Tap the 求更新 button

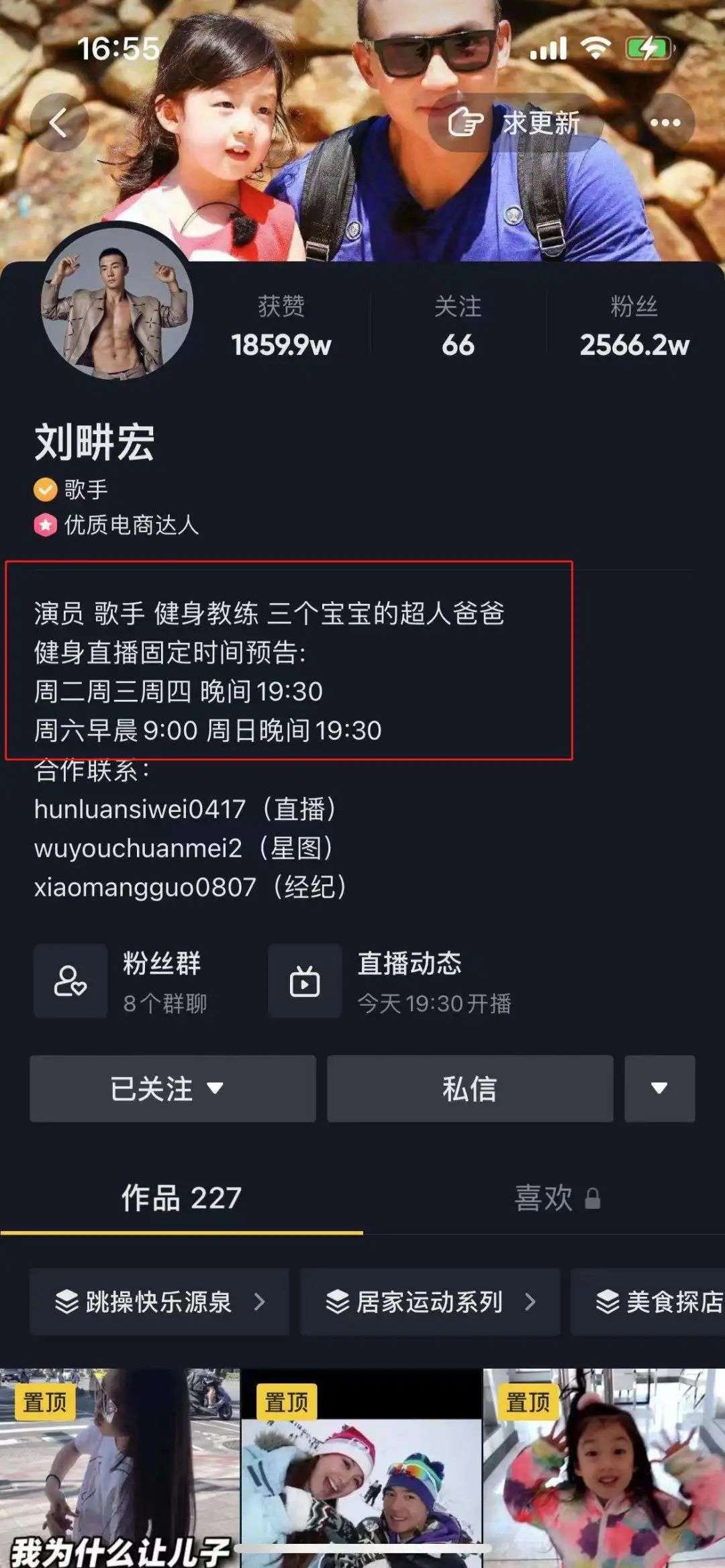point(515,123)
